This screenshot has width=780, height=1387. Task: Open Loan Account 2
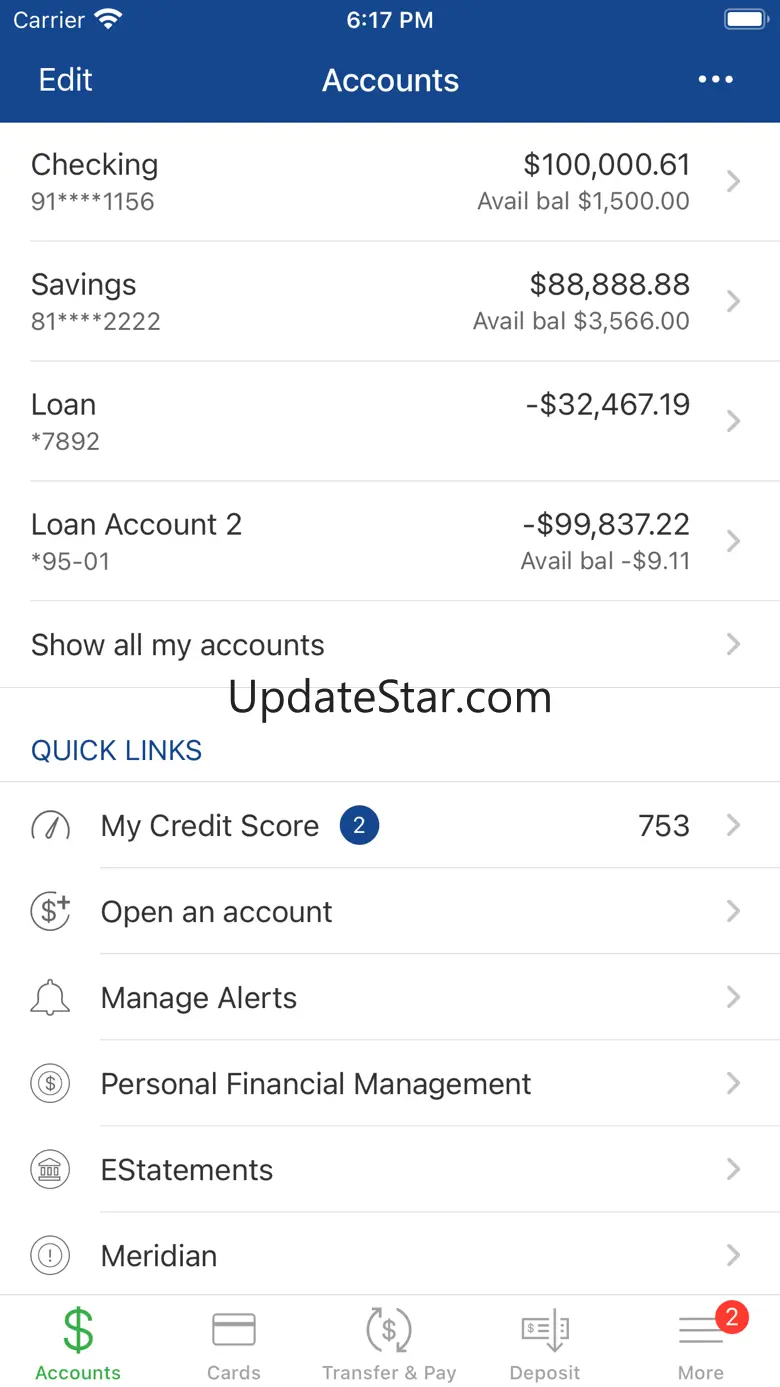point(390,541)
